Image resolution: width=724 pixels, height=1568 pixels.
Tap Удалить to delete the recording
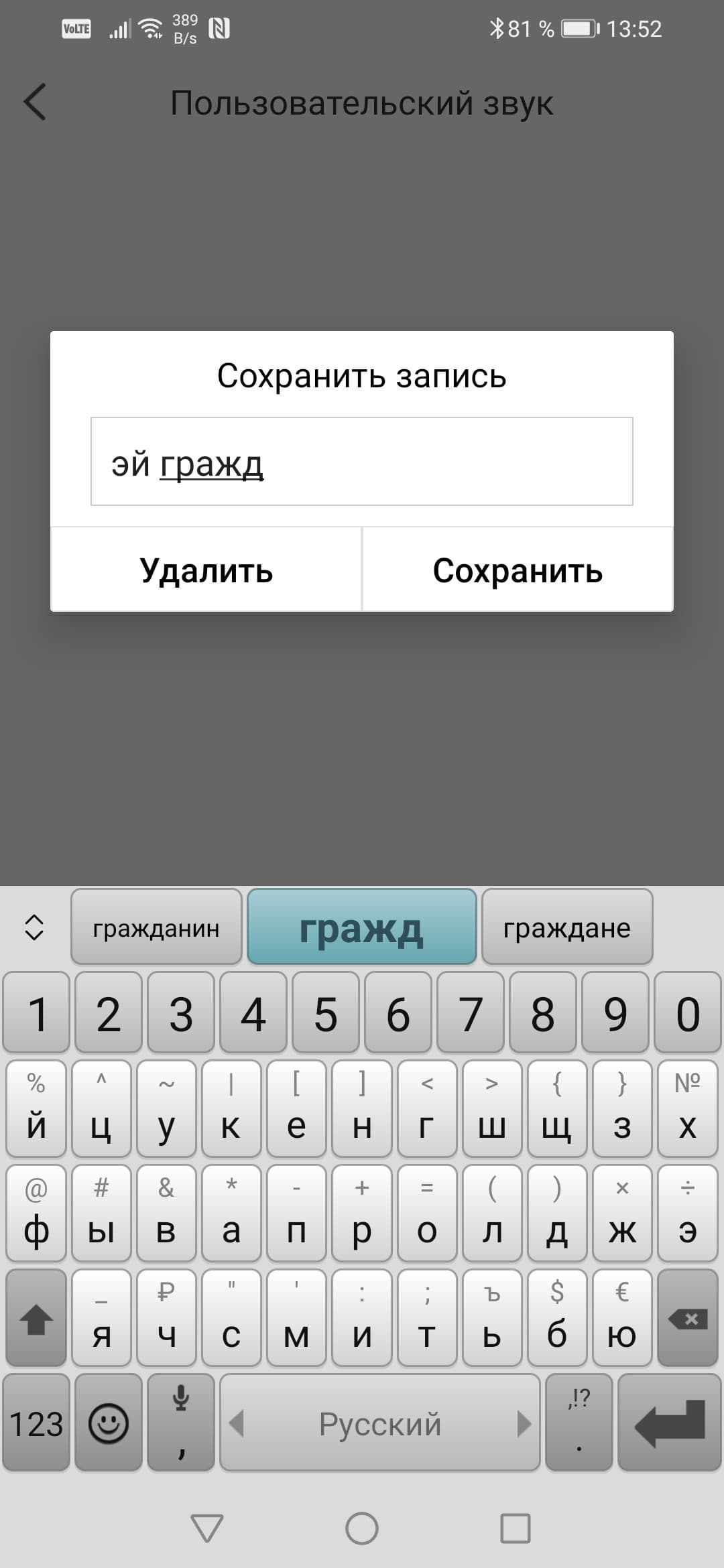206,570
